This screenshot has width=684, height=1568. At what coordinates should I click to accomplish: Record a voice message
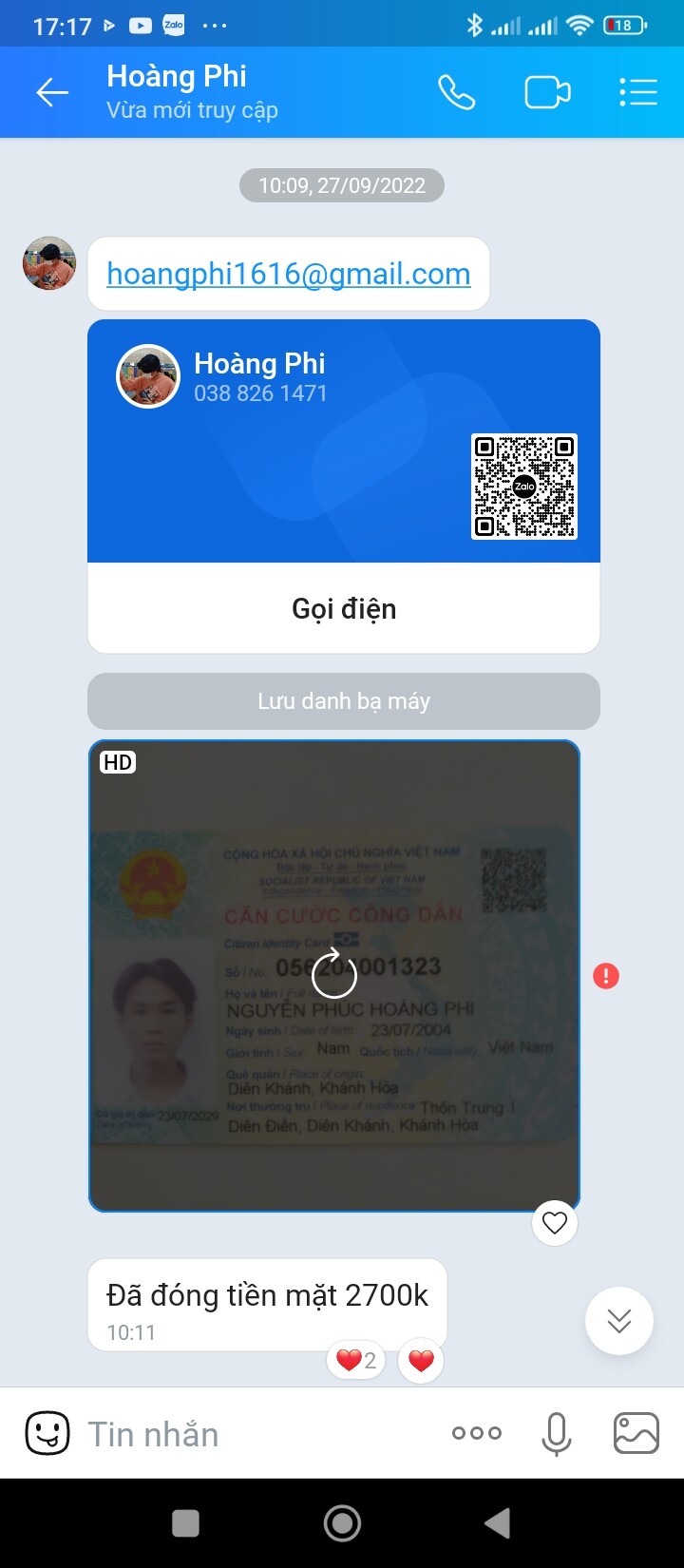[557, 1433]
